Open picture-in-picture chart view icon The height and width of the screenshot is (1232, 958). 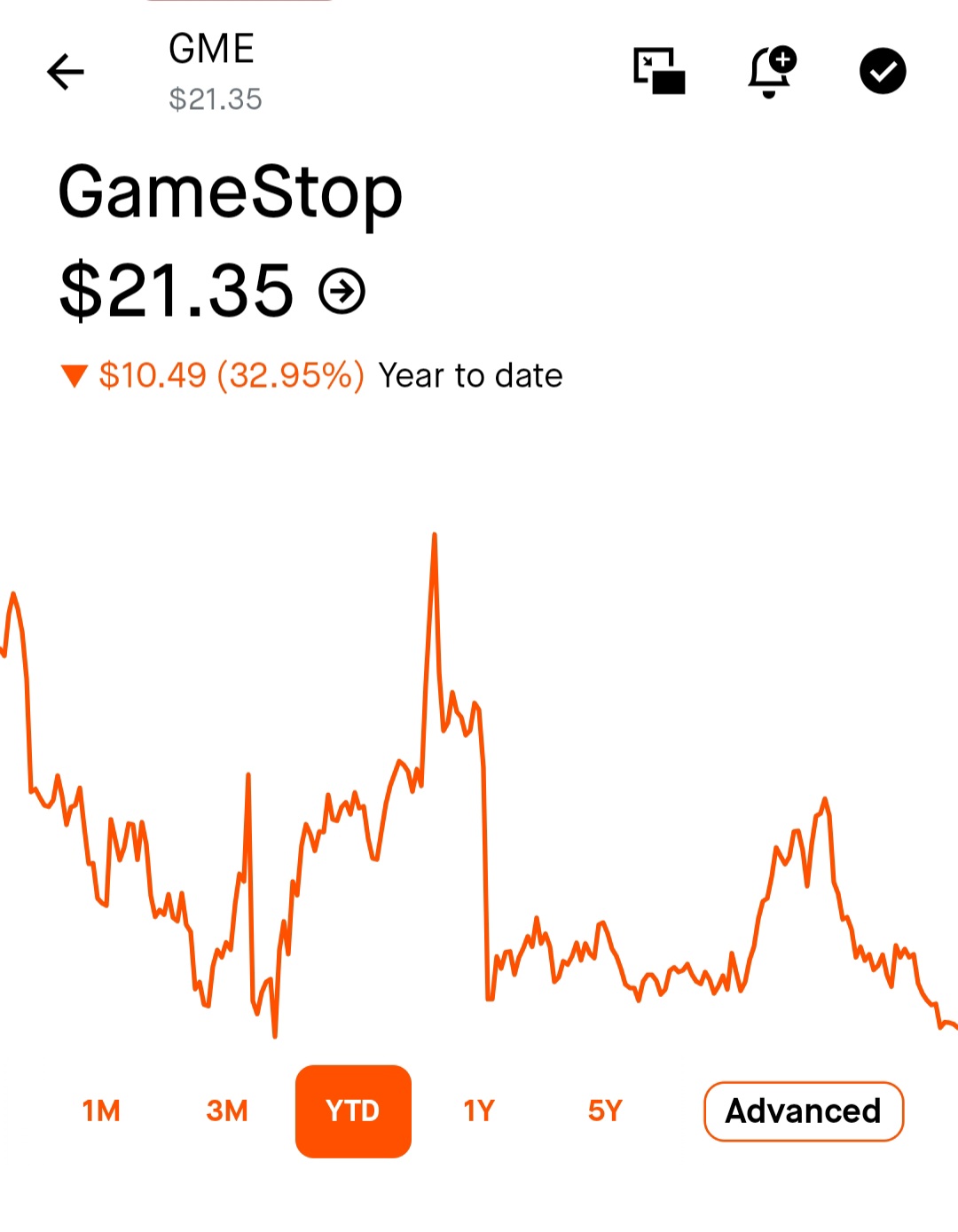click(x=659, y=71)
